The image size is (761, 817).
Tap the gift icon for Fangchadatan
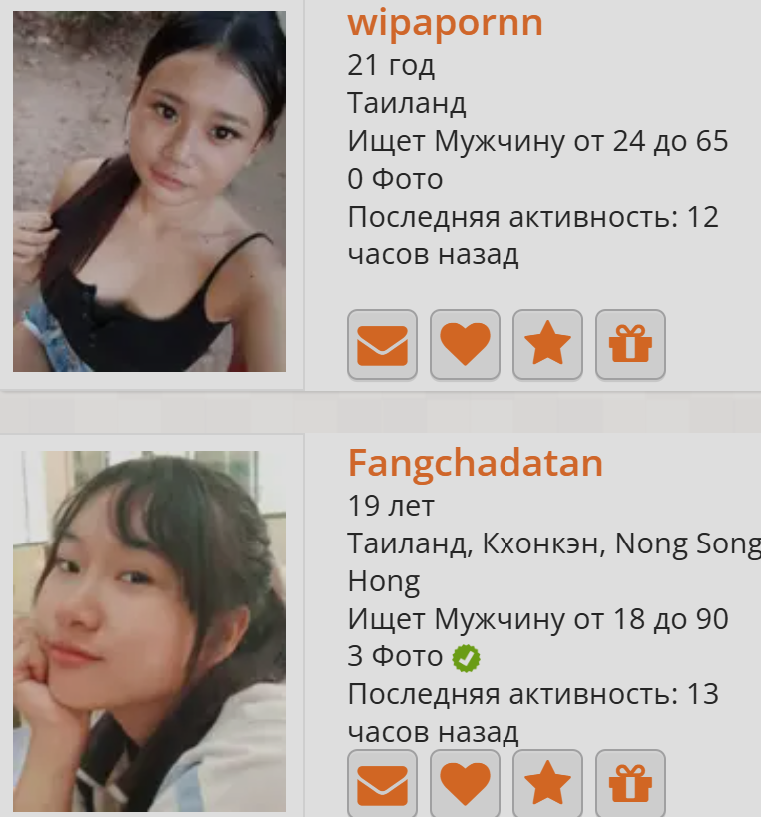[x=630, y=783]
